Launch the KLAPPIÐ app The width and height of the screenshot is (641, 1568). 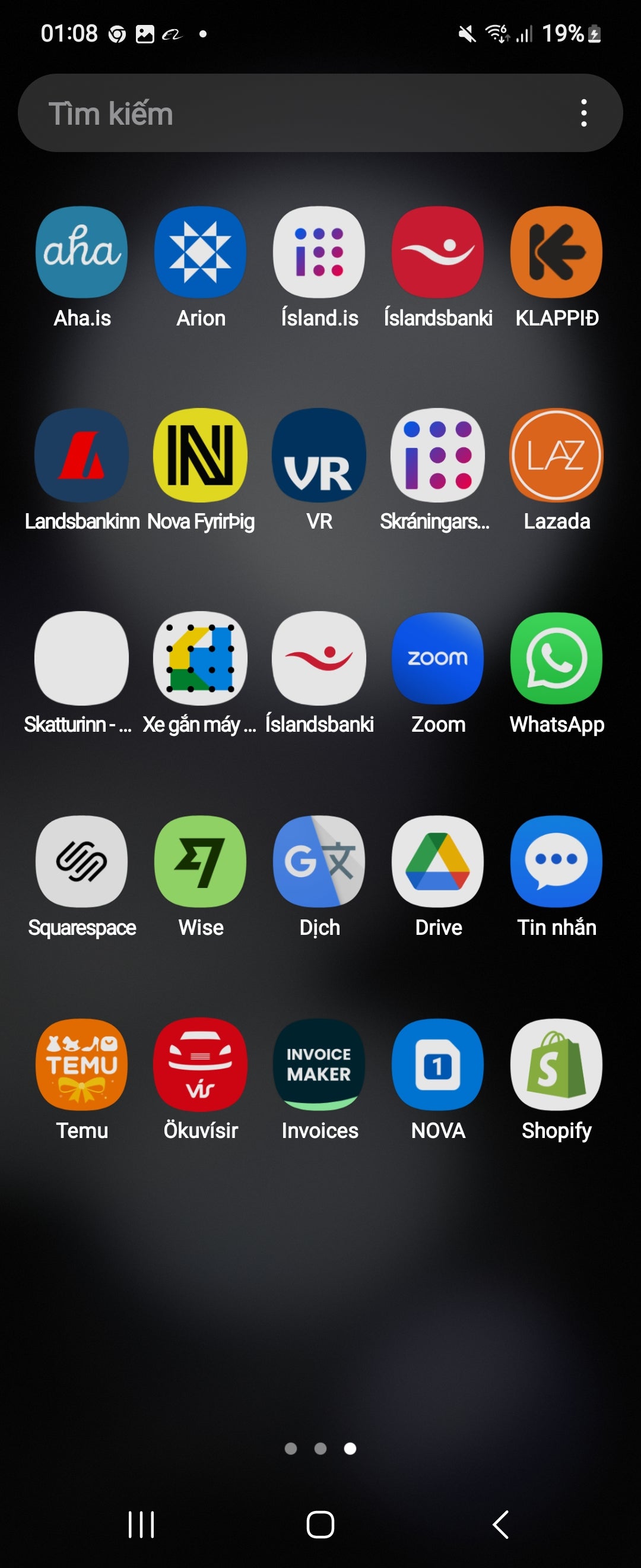pyautogui.click(x=557, y=252)
